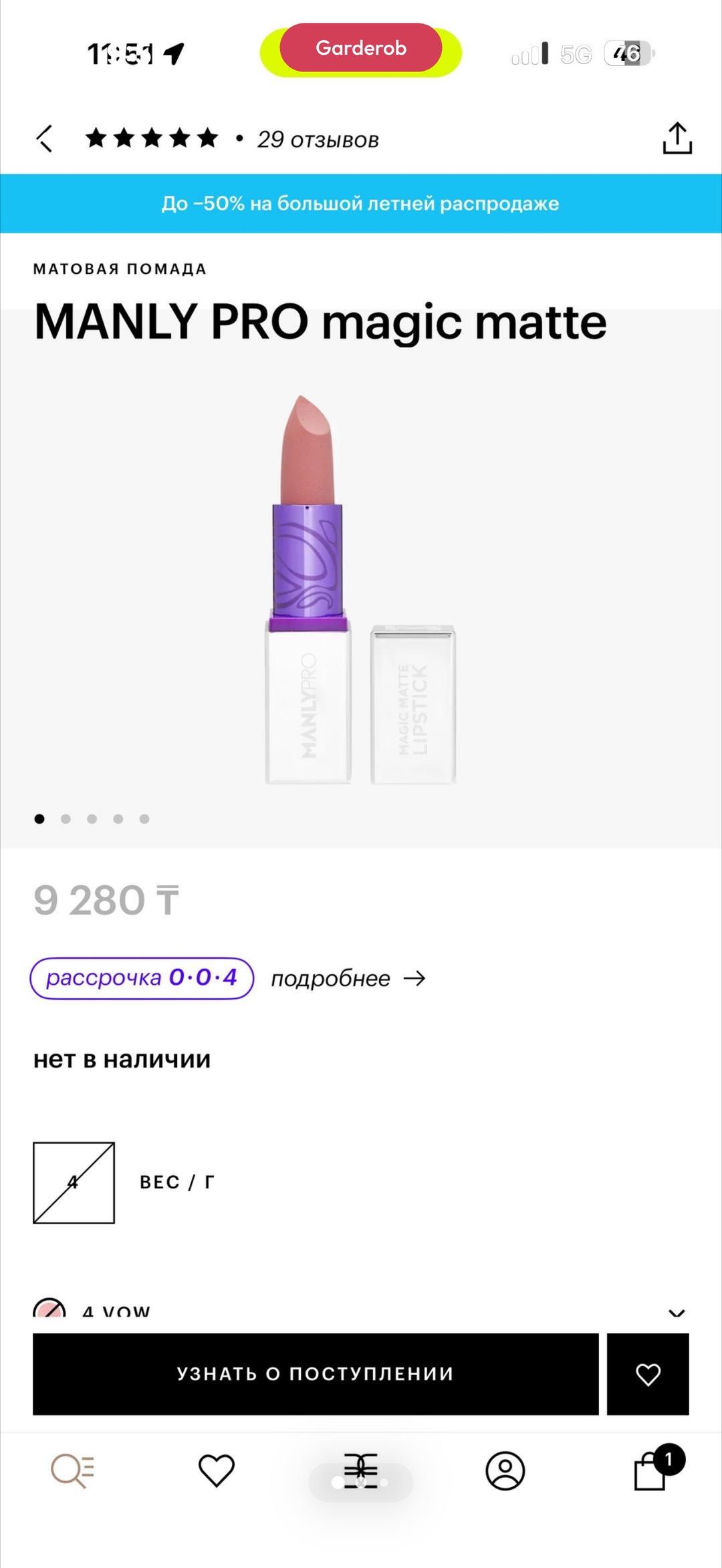Expand the 4 VOW shade dropdown

pos(677,1312)
